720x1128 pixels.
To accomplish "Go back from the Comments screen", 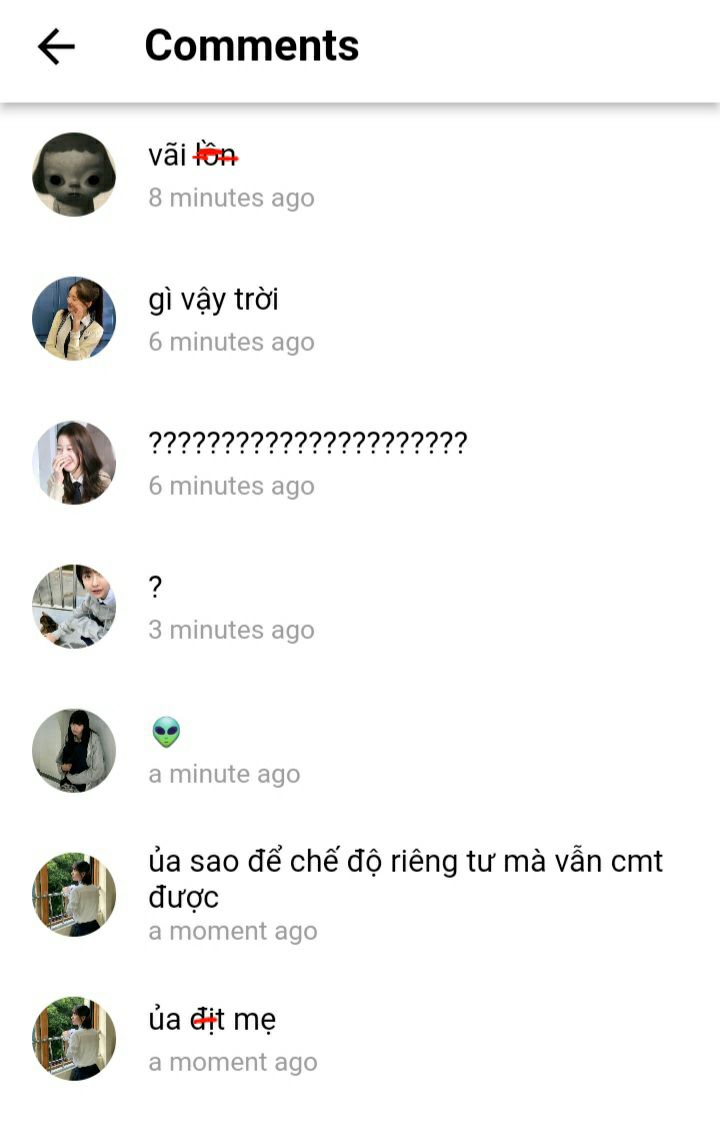I will pyautogui.click(x=56, y=47).
